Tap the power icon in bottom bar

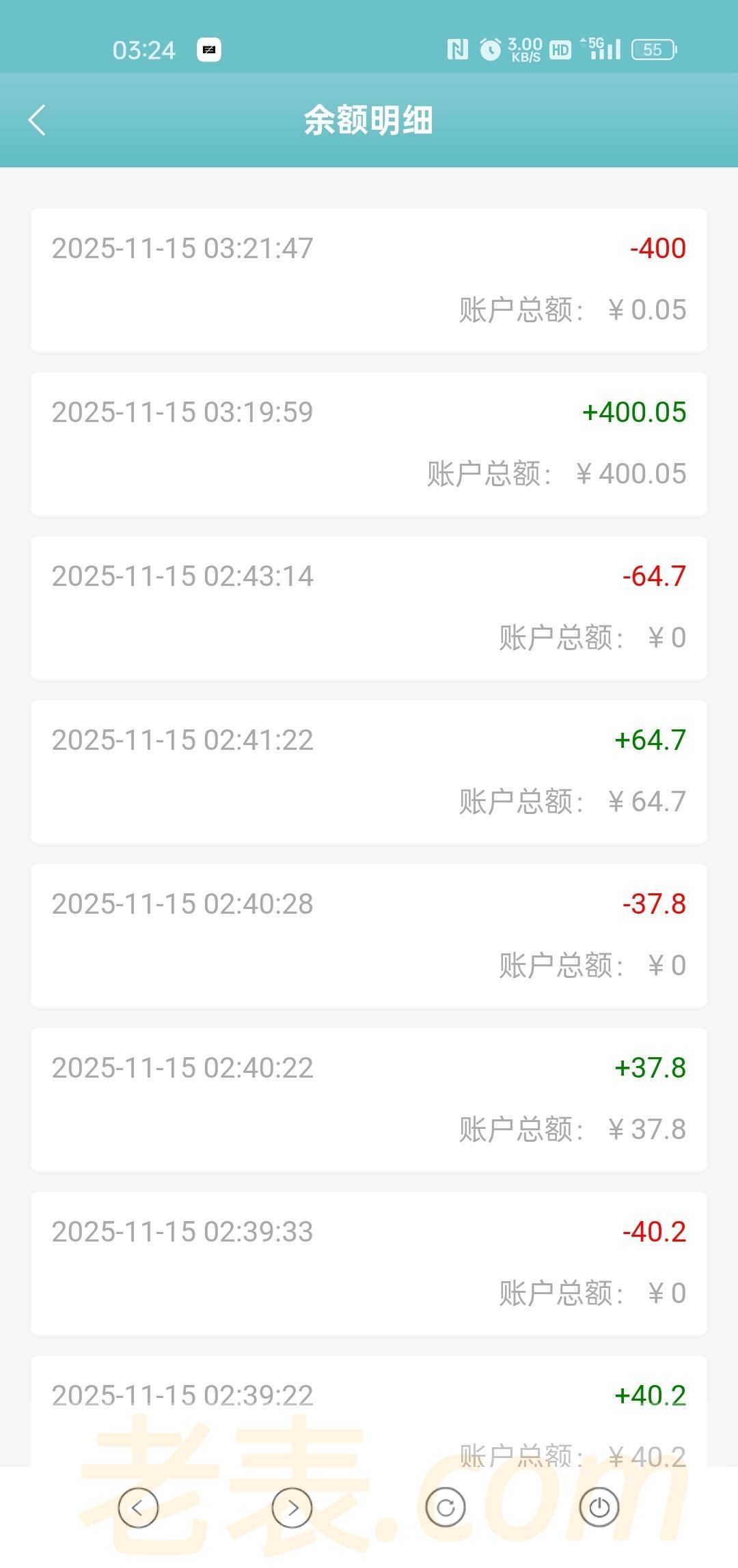coord(599,1507)
